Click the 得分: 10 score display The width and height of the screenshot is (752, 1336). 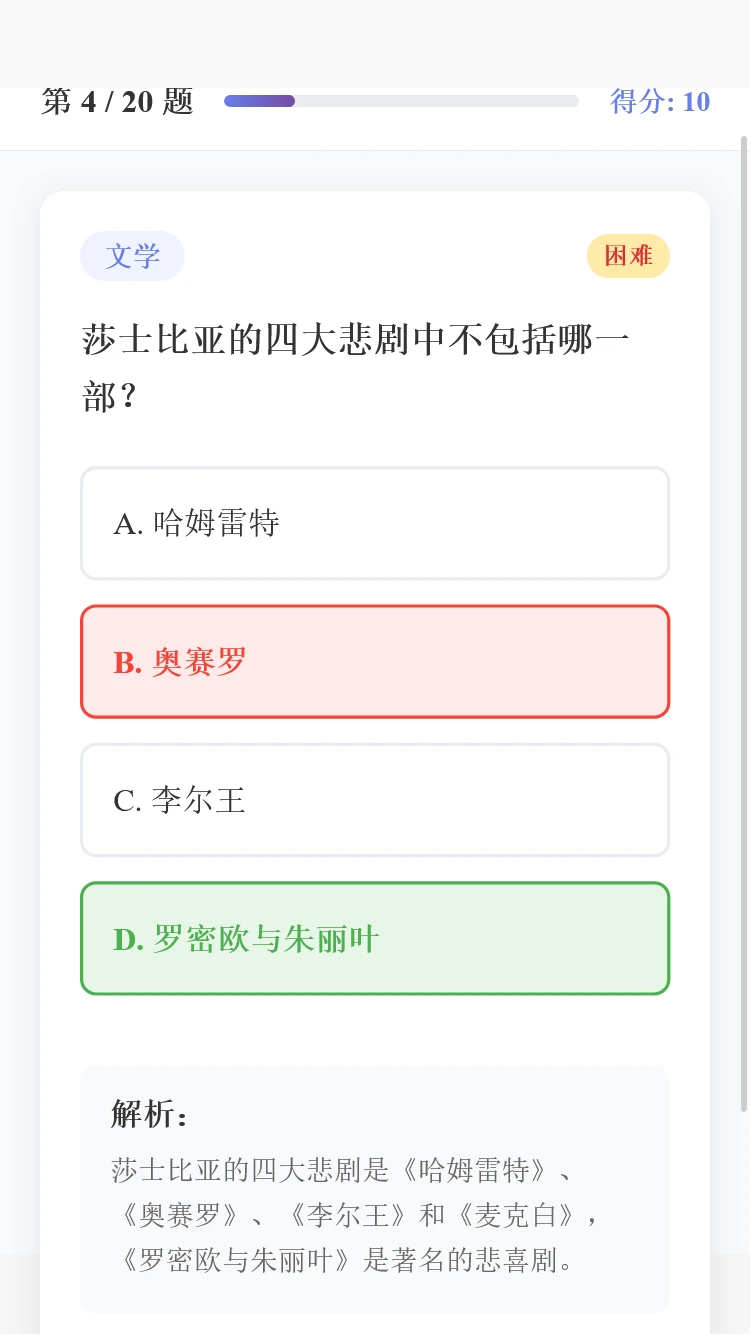pos(660,101)
